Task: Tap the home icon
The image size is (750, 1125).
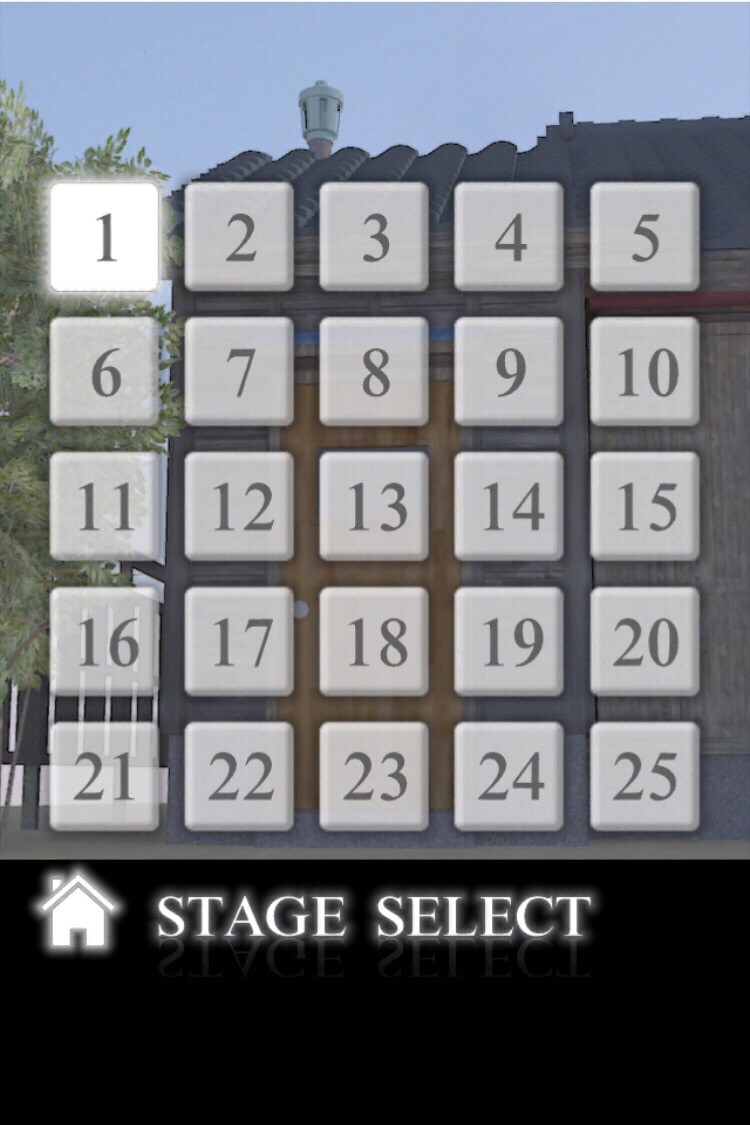Action: click(x=78, y=910)
